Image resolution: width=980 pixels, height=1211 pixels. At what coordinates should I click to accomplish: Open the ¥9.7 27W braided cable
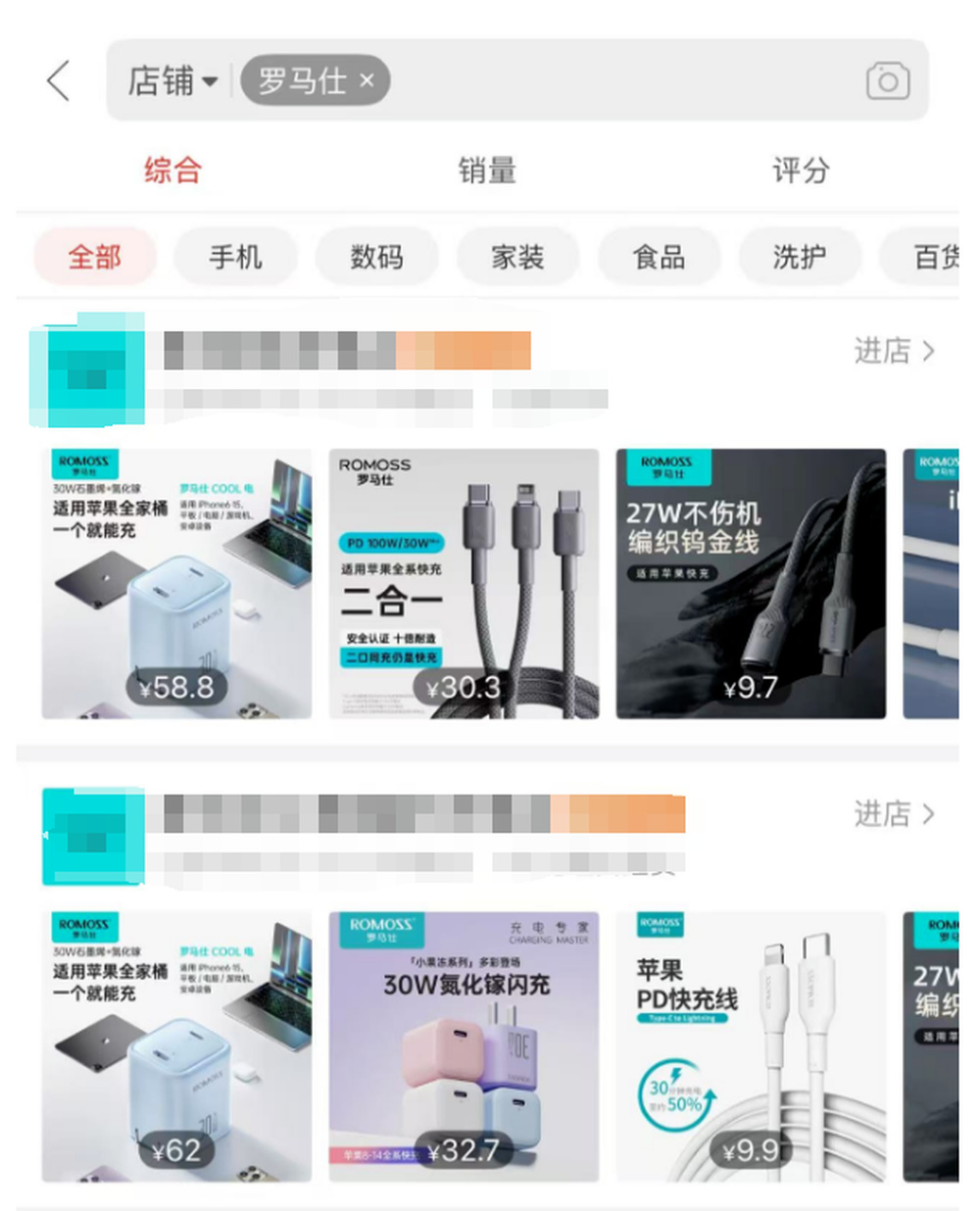[751, 583]
